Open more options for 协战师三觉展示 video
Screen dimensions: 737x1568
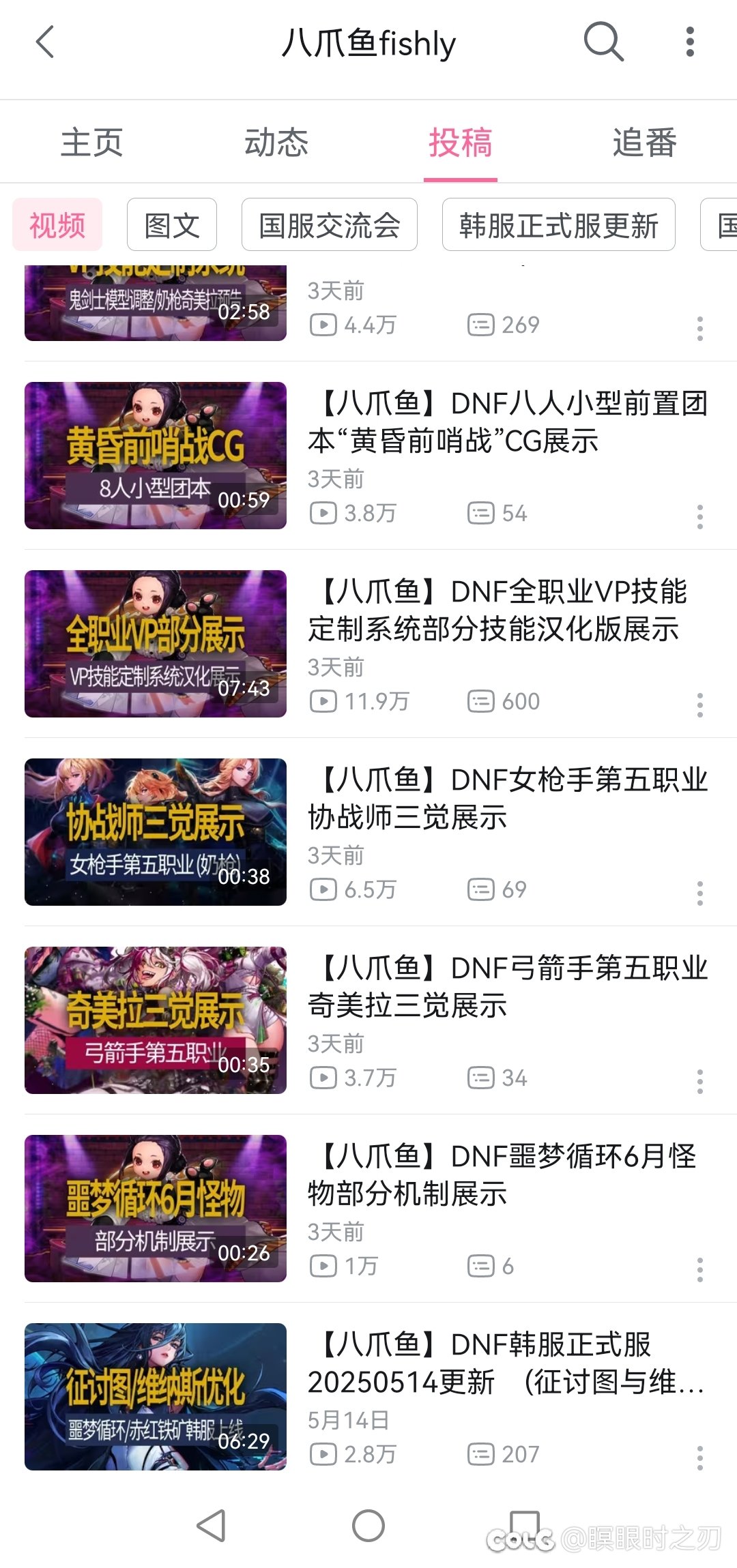coord(699,893)
